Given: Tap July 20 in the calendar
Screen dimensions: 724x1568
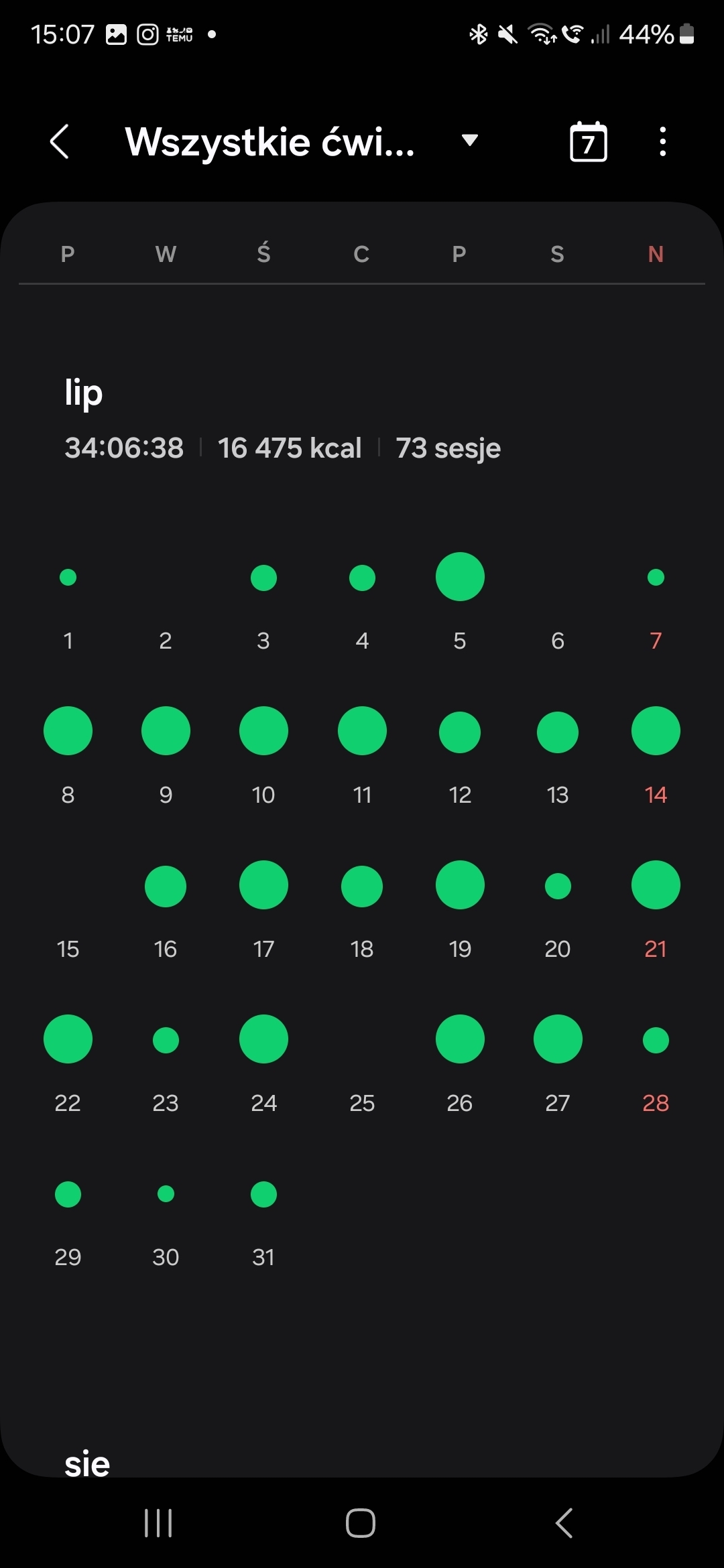Looking at the screenshot, I should pyautogui.click(x=558, y=911).
